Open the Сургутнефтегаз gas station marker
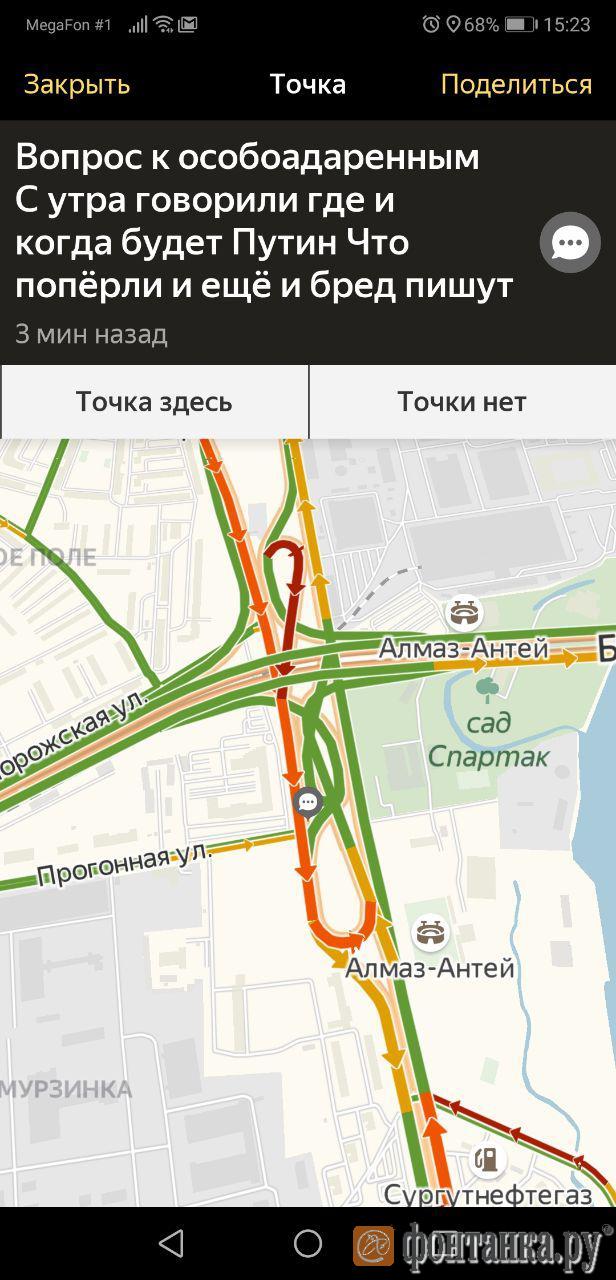616x1280 pixels. (x=488, y=1159)
